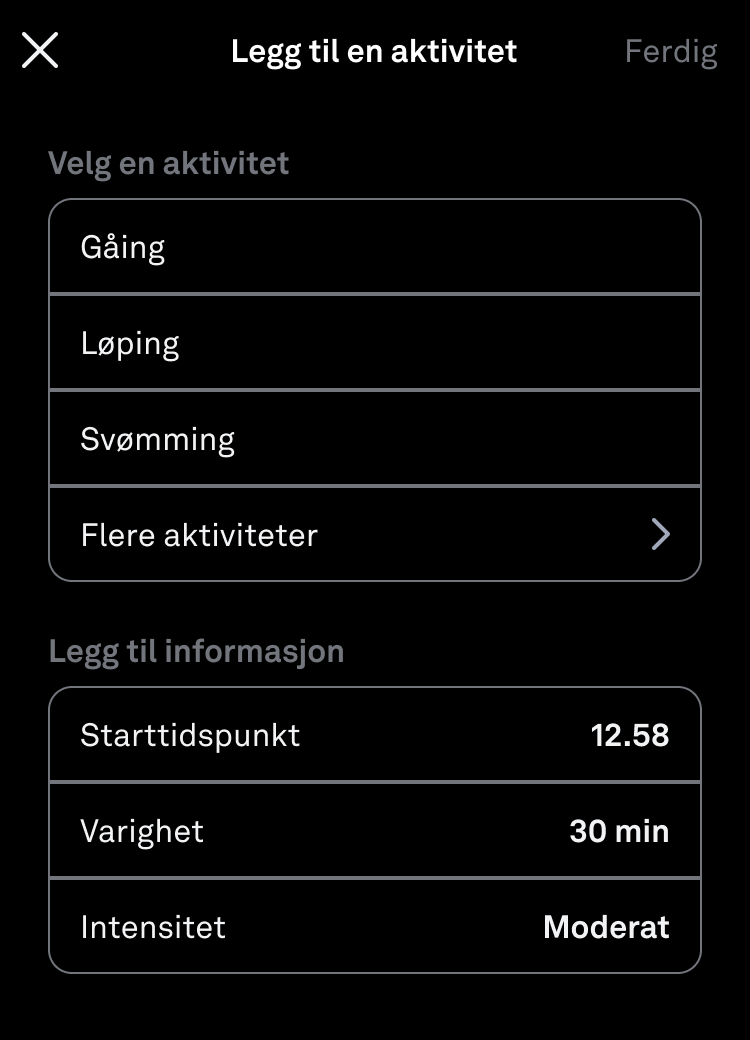This screenshot has height=1040, width=750.
Task: Pick Svømming as the activity
Action: click(x=374, y=439)
